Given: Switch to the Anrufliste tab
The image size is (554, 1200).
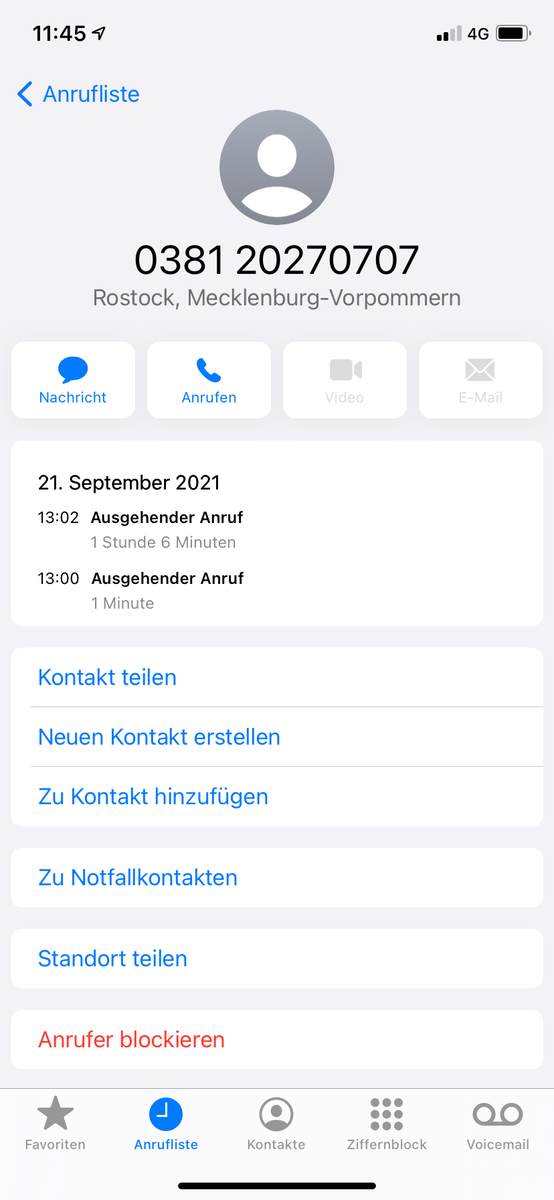Looking at the screenshot, I should point(166,1124).
